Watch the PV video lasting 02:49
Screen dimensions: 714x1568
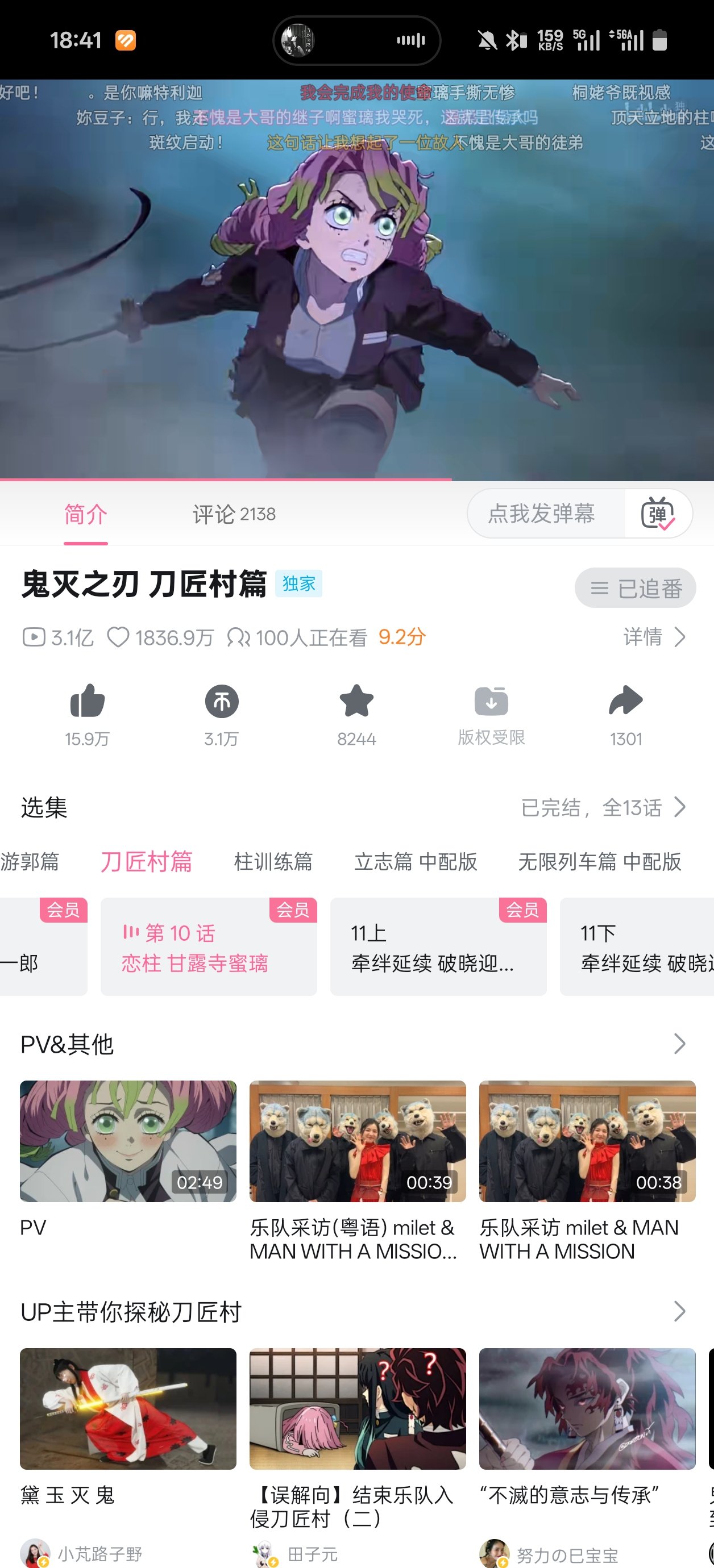128,1141
